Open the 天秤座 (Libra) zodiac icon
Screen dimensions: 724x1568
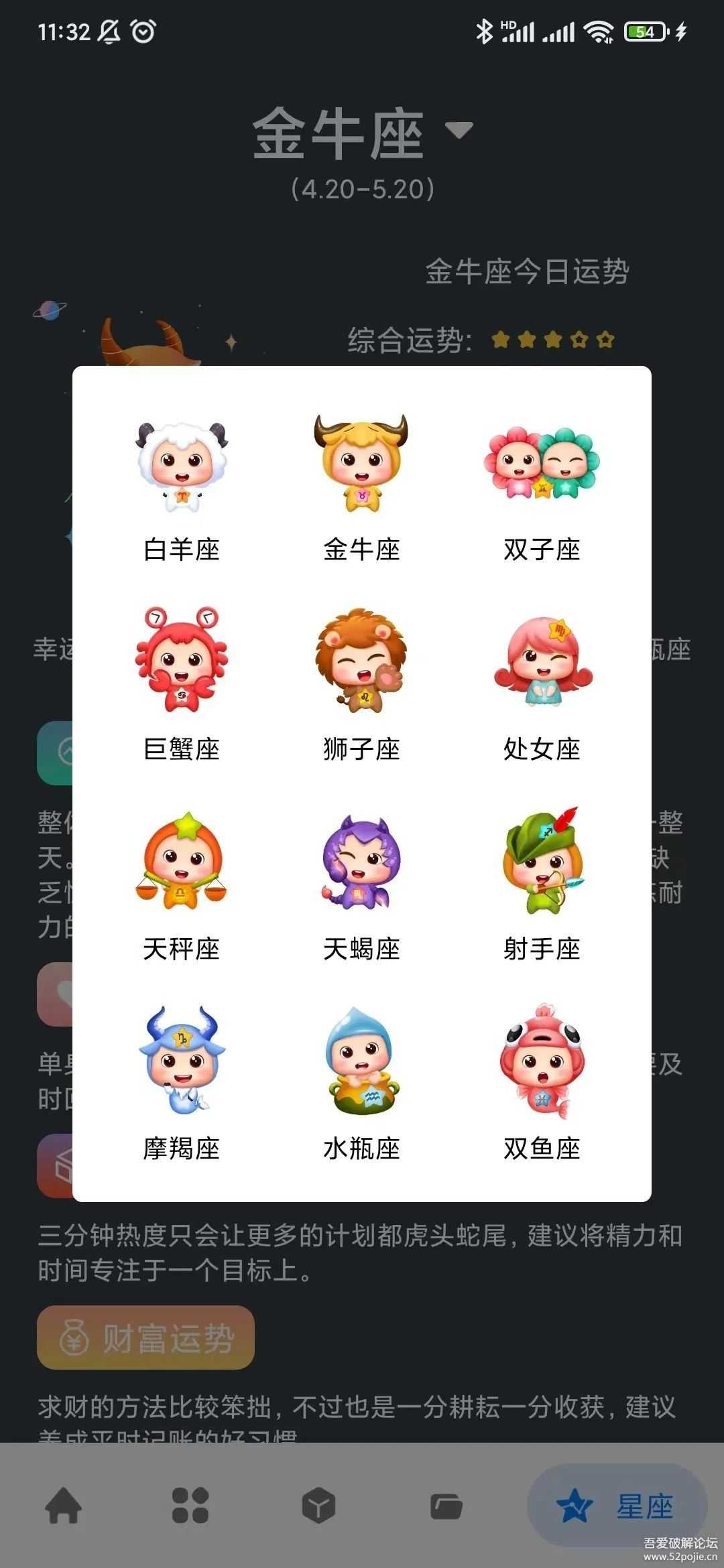click(x=181, y=861)
